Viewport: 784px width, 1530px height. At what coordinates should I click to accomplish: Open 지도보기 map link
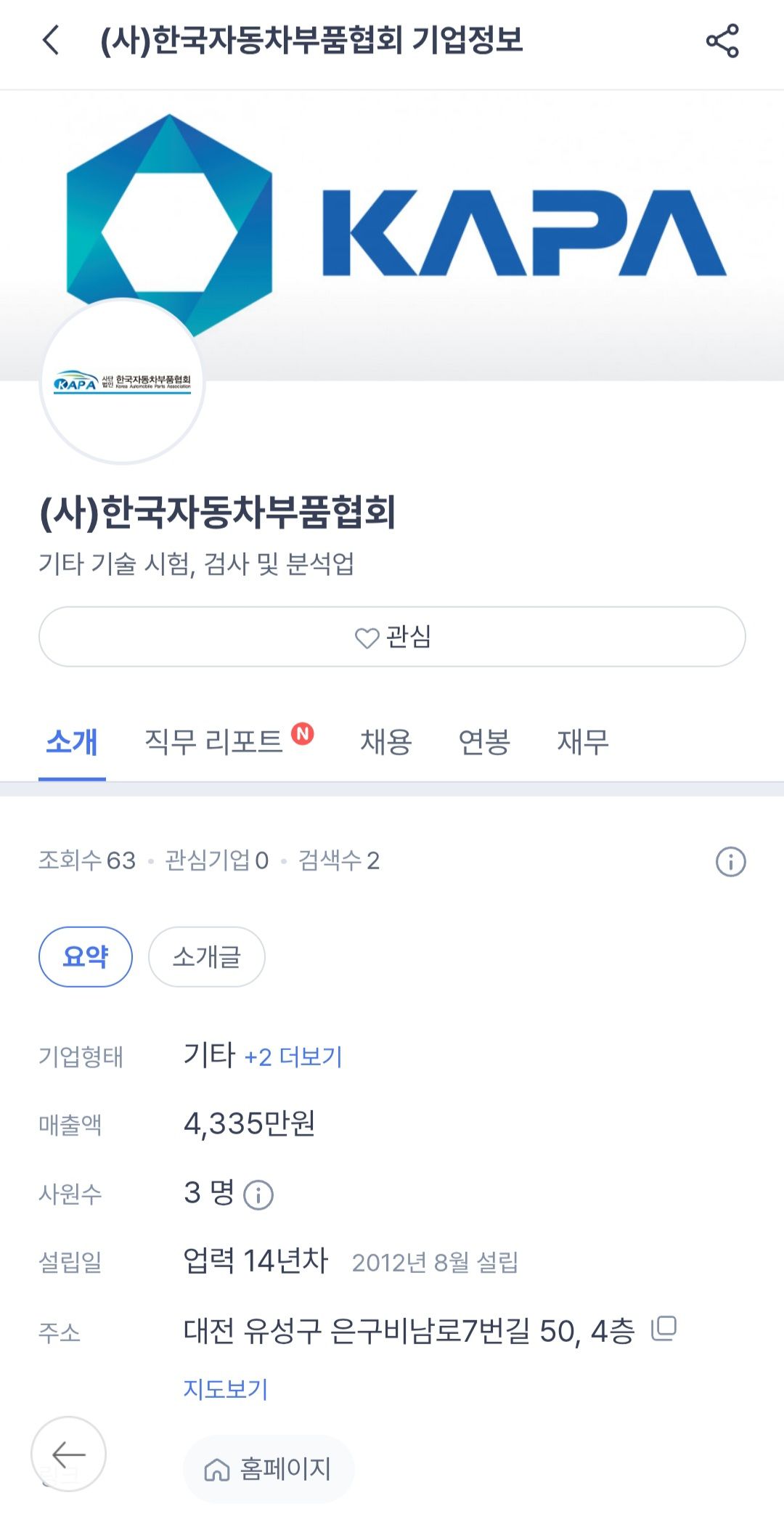pyautogui.click(x=226, y=1388)
